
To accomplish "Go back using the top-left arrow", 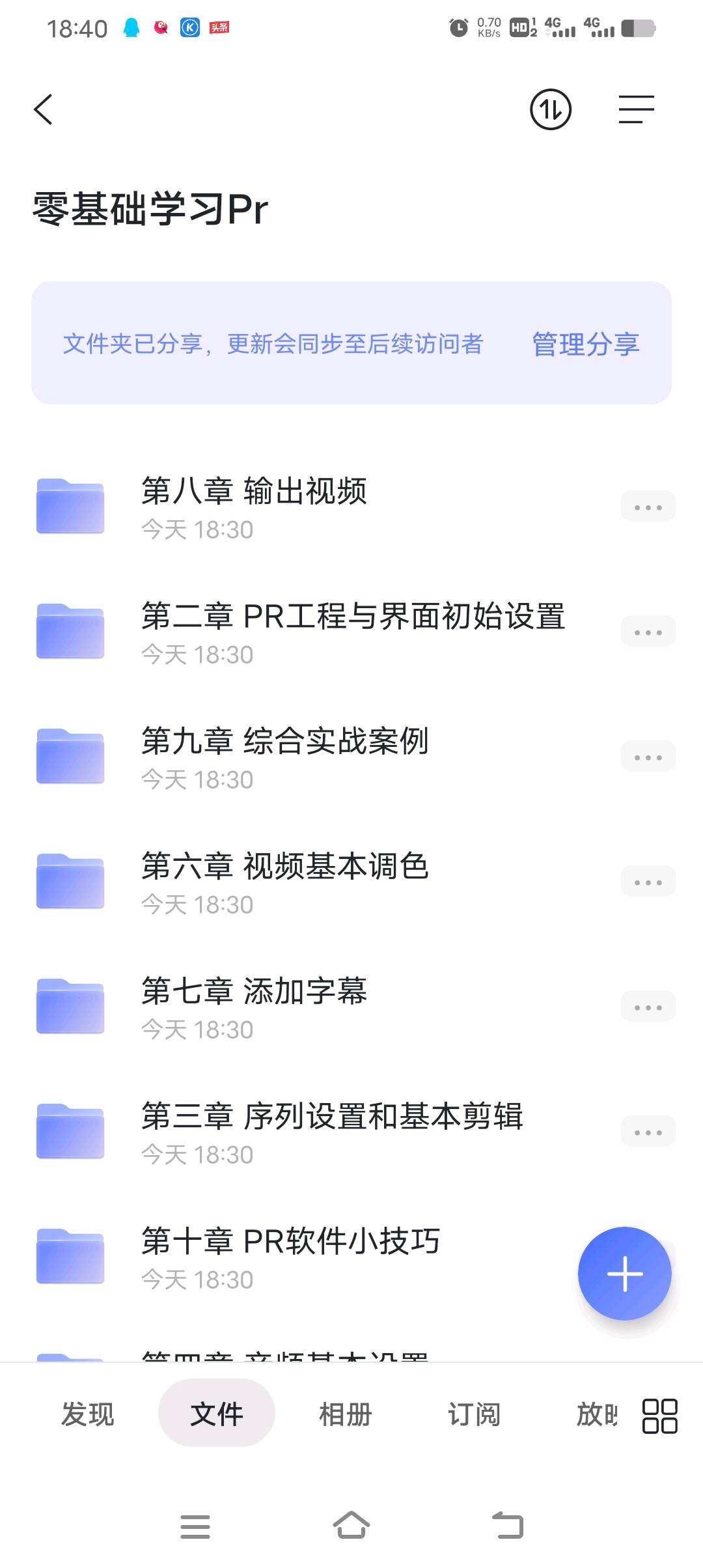I will click(43, 109).
